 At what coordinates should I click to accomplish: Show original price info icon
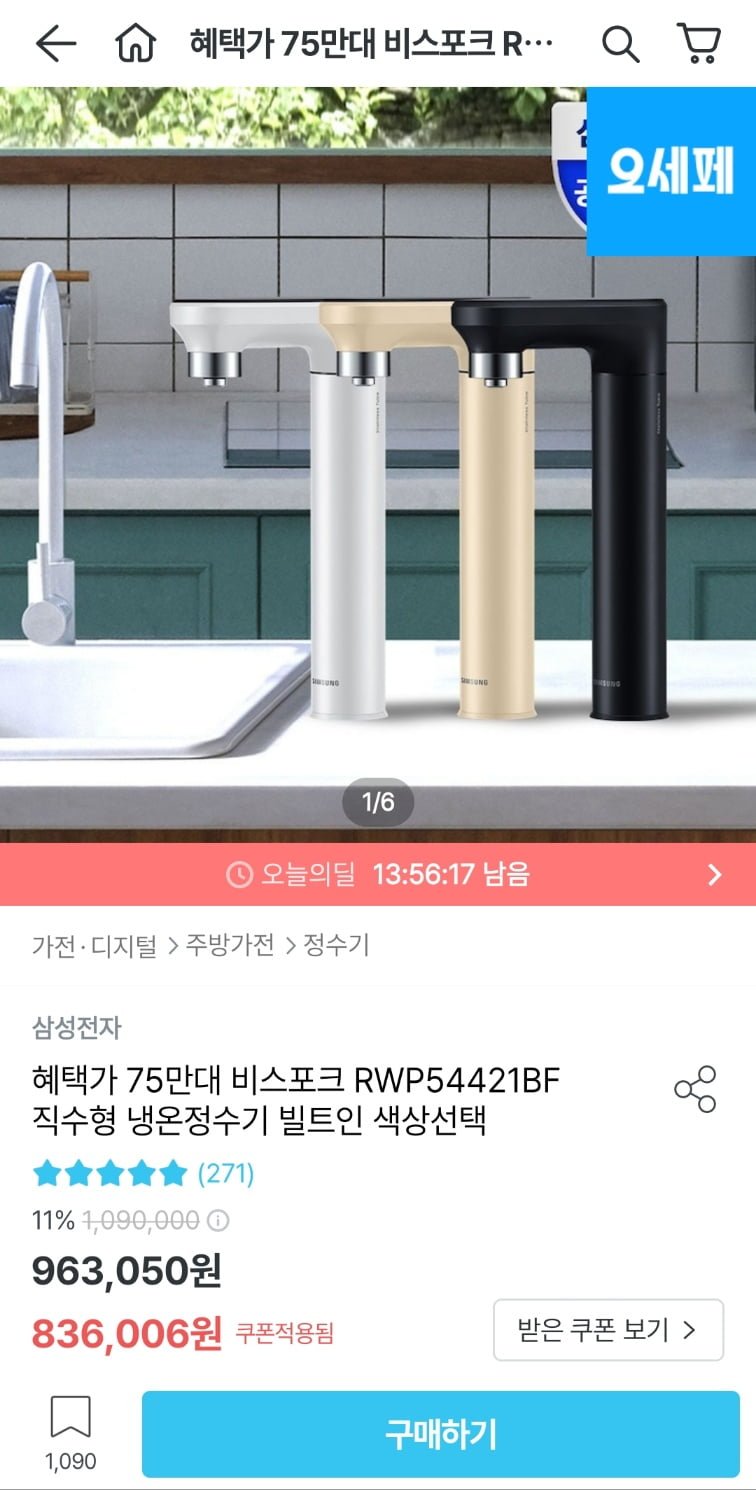tap(218, 1221)
